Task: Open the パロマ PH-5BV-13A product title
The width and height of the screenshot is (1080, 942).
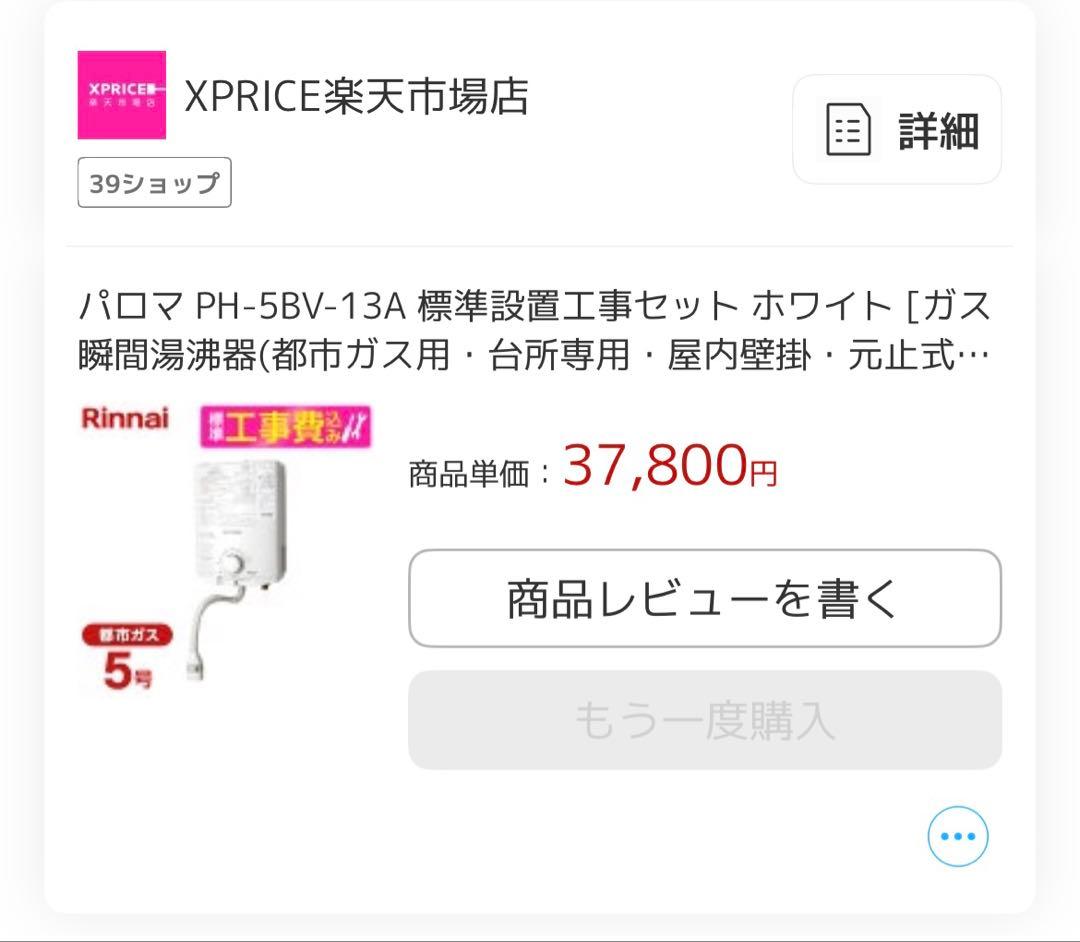Action: (x=534, y=330)
